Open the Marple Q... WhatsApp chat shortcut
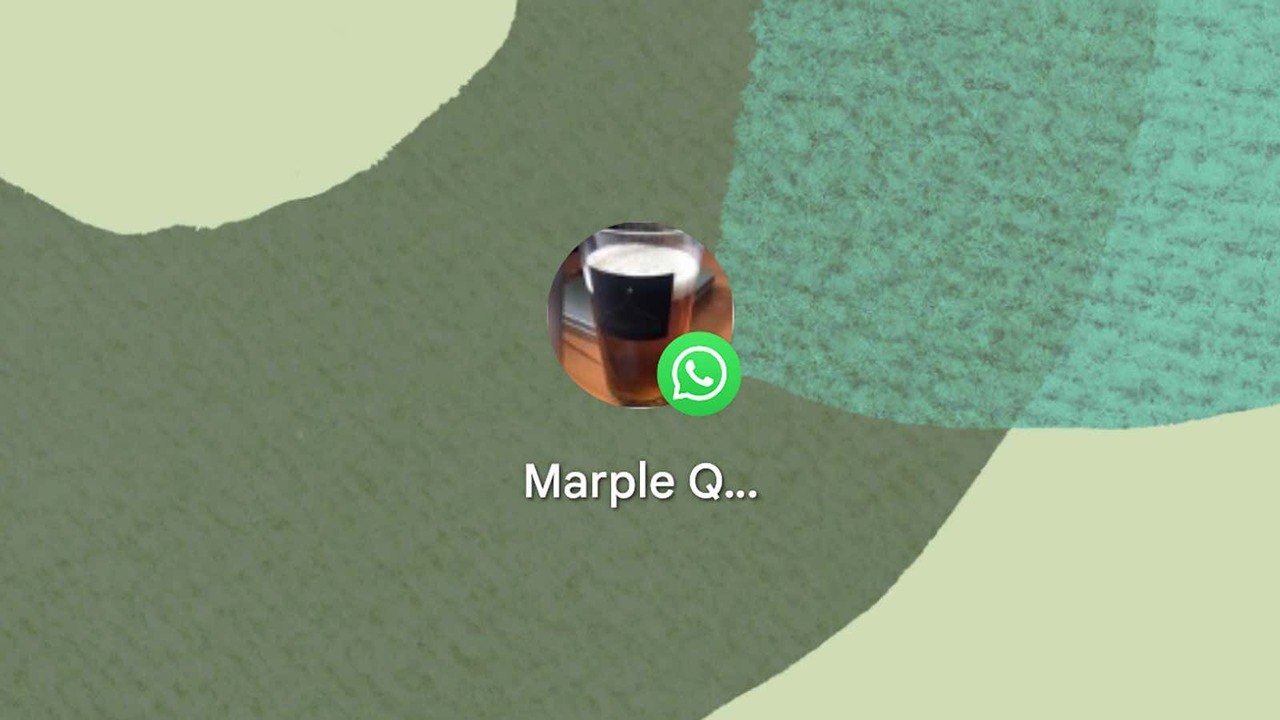Viewport: 1280px width, 720px height. pos(640,316)
